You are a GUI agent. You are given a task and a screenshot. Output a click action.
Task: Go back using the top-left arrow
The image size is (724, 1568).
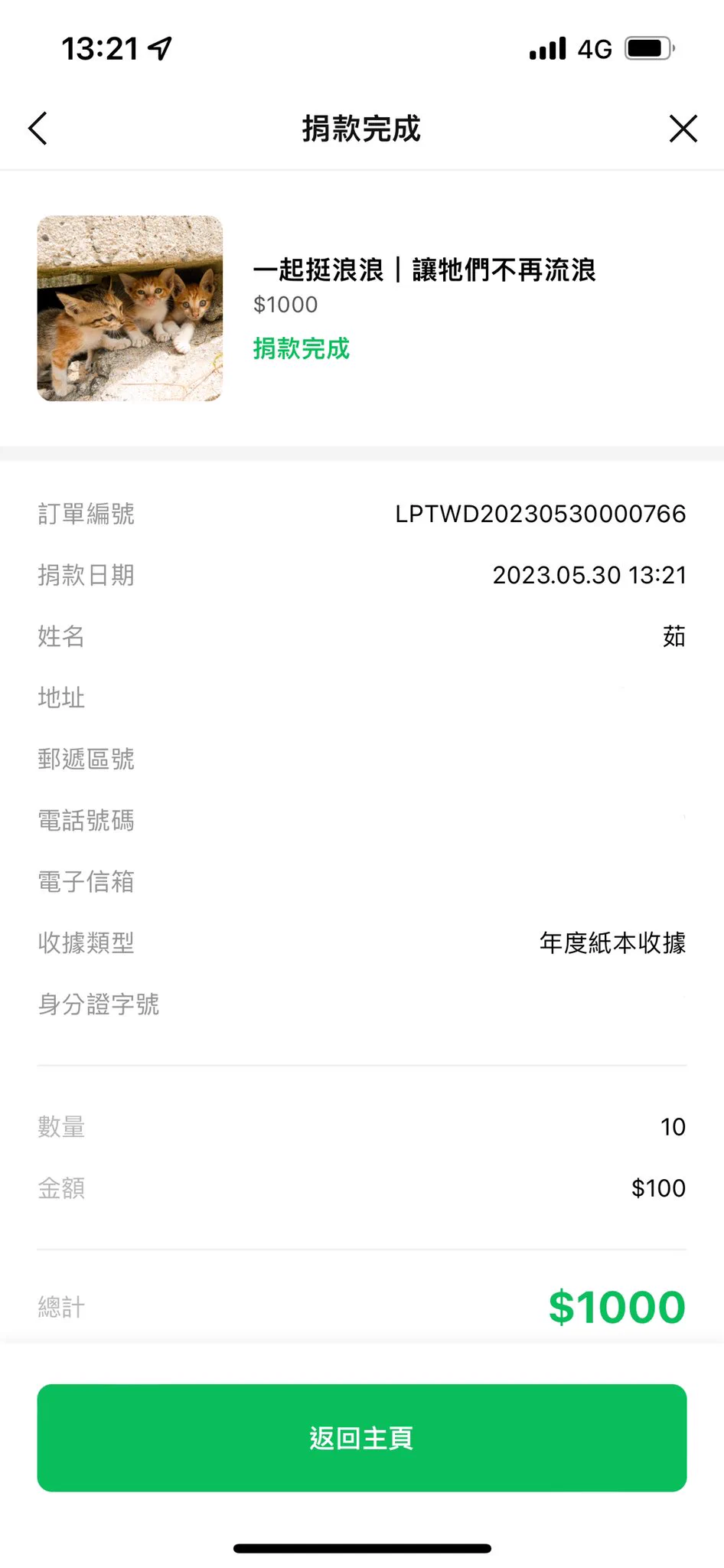coord(38,129)
